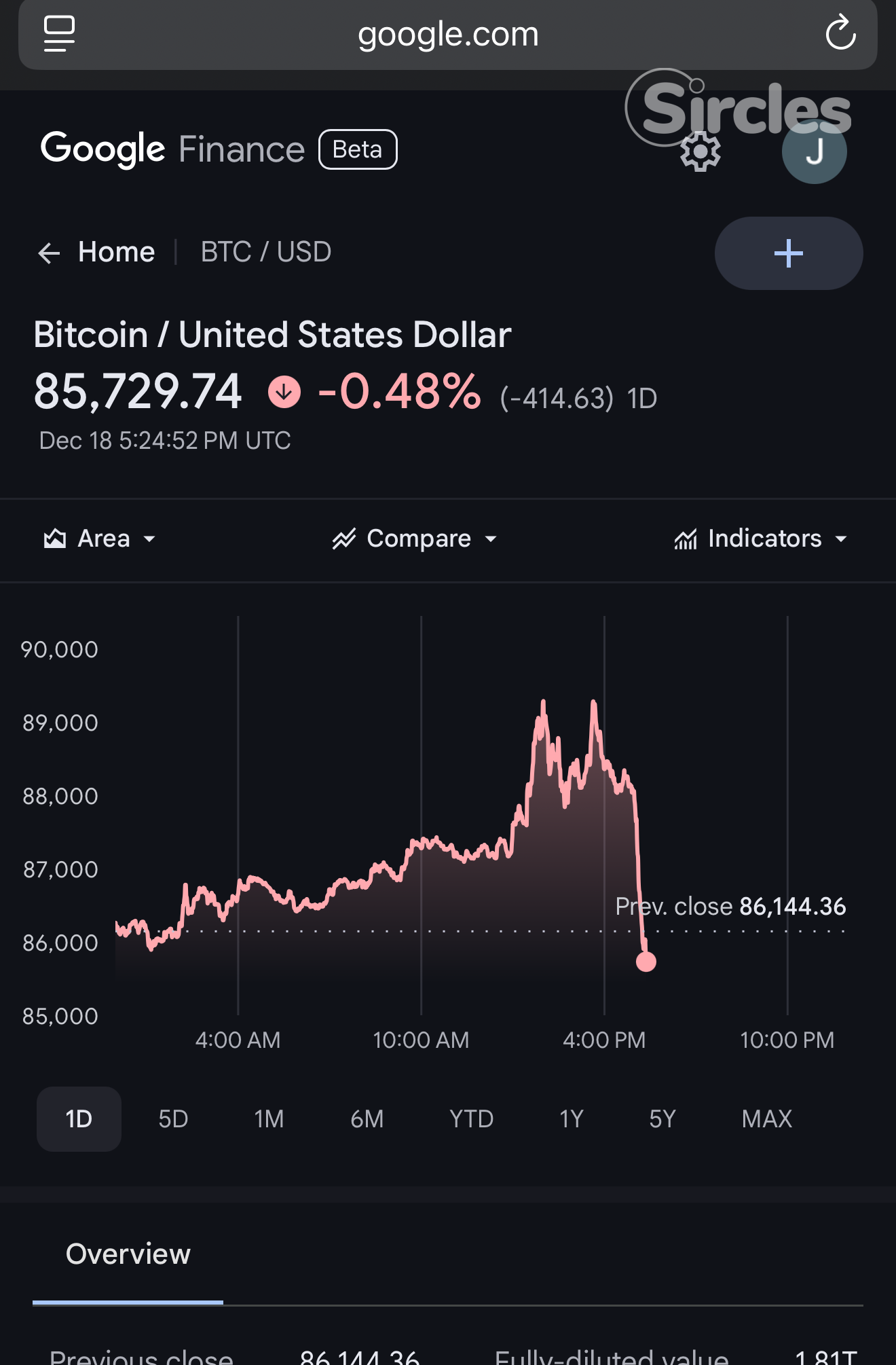Select the YTD range
Screen dimensions: 896x1365
471,1118
